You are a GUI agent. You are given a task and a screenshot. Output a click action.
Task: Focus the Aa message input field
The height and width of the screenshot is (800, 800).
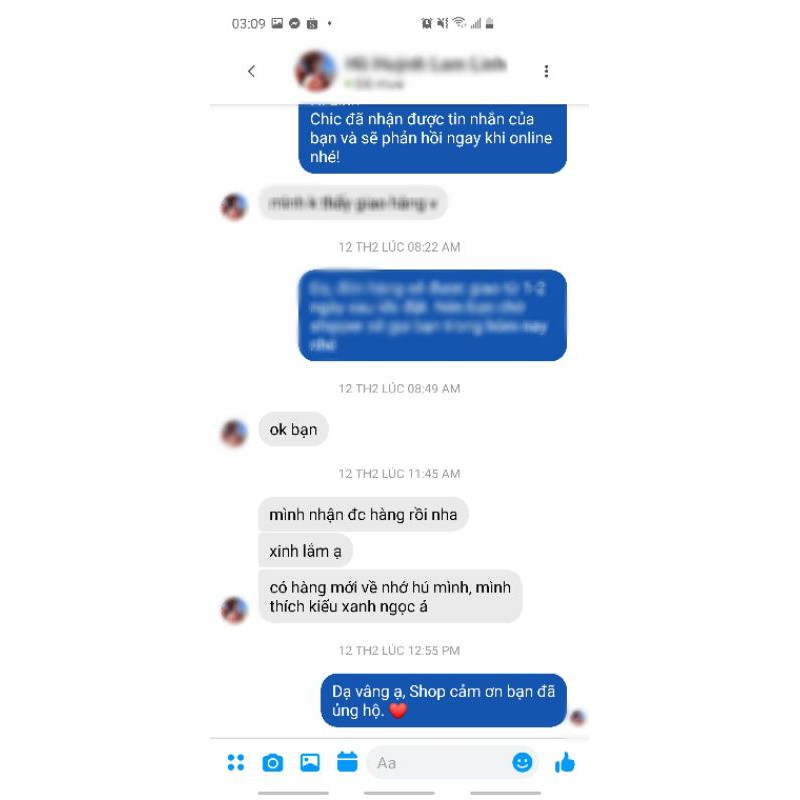click(x=435, y=763)
